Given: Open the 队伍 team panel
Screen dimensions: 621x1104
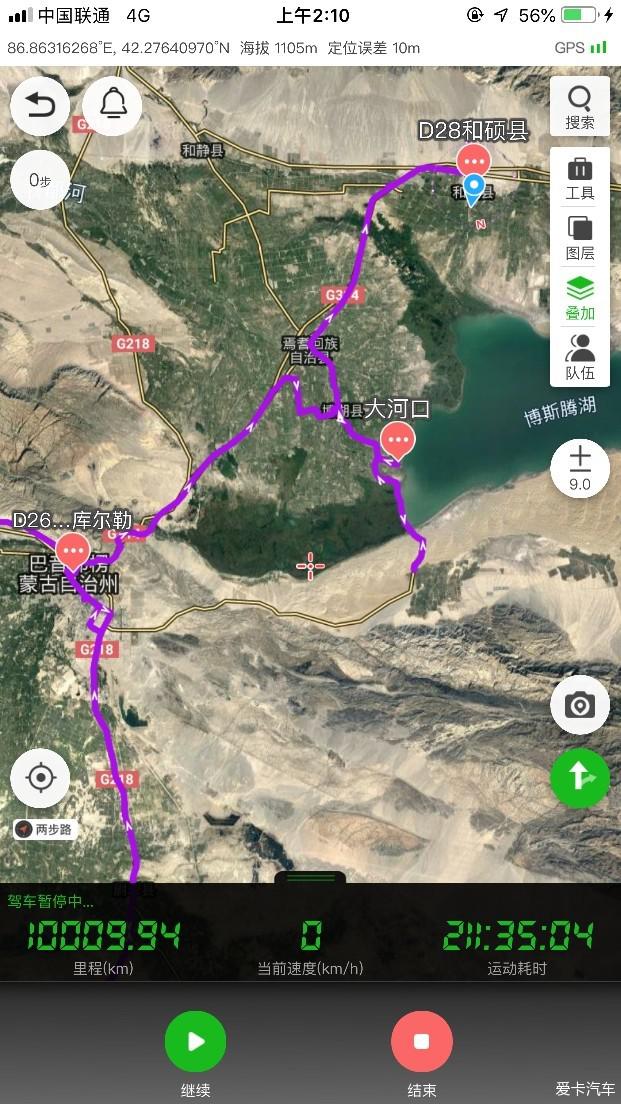Looking at the screenshot, I should pyautogui.click(x=580, y=357).
